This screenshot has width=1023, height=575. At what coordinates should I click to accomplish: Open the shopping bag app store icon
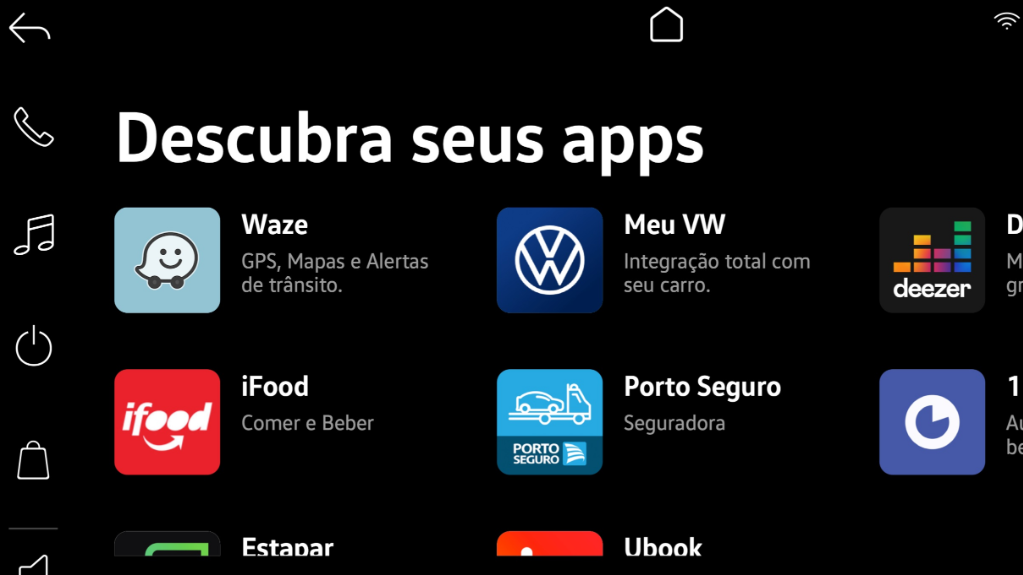(33, 459)
